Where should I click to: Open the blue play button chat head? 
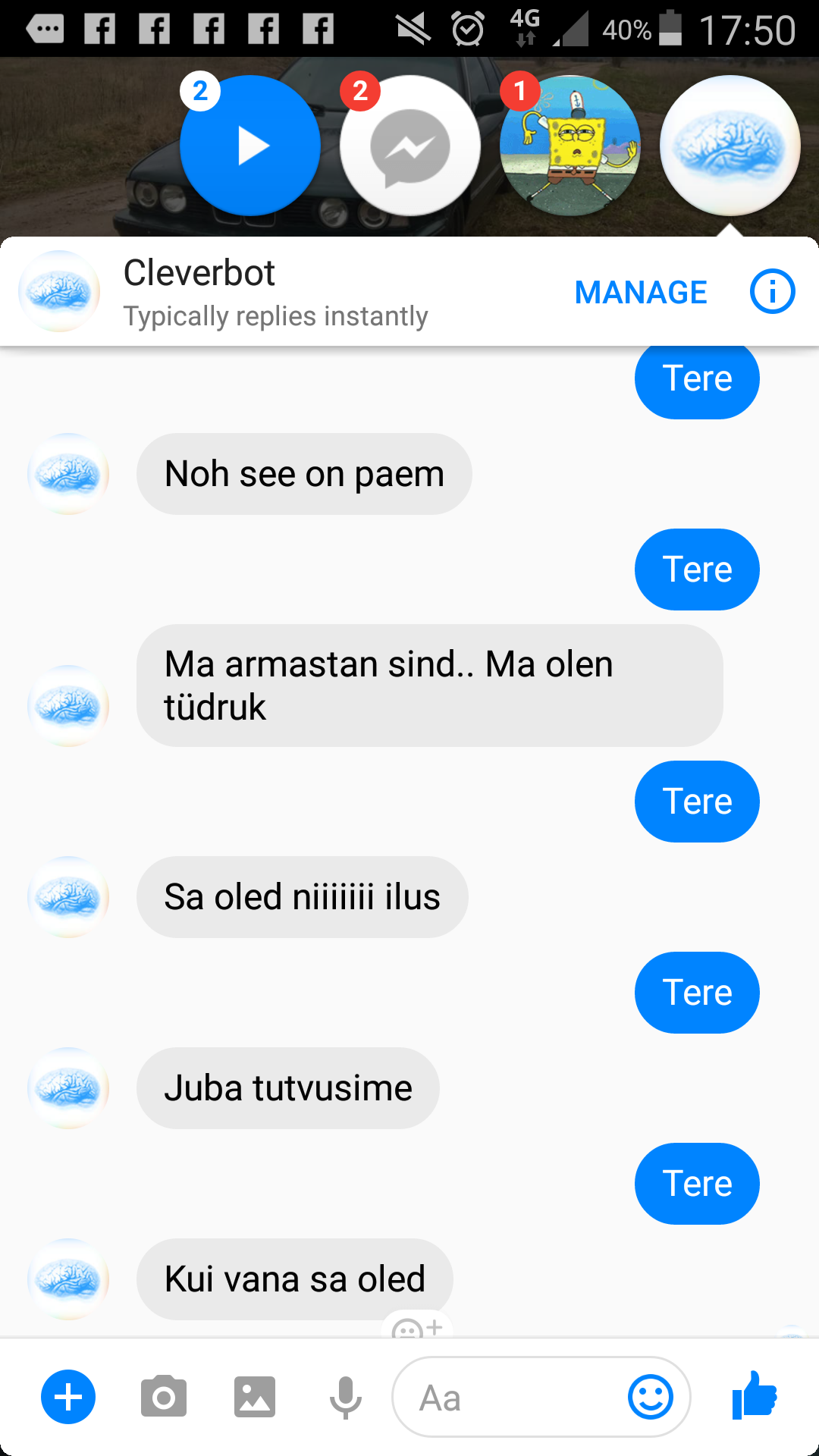pyautogui.click(x=250, y=146)
